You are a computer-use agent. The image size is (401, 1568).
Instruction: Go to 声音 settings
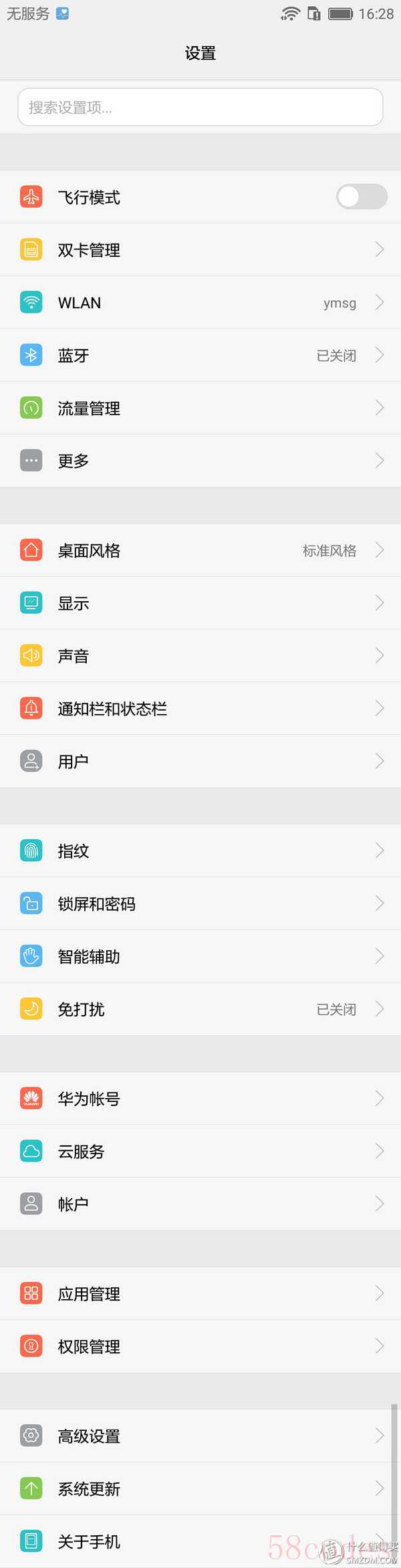click(x=200, y=656)
